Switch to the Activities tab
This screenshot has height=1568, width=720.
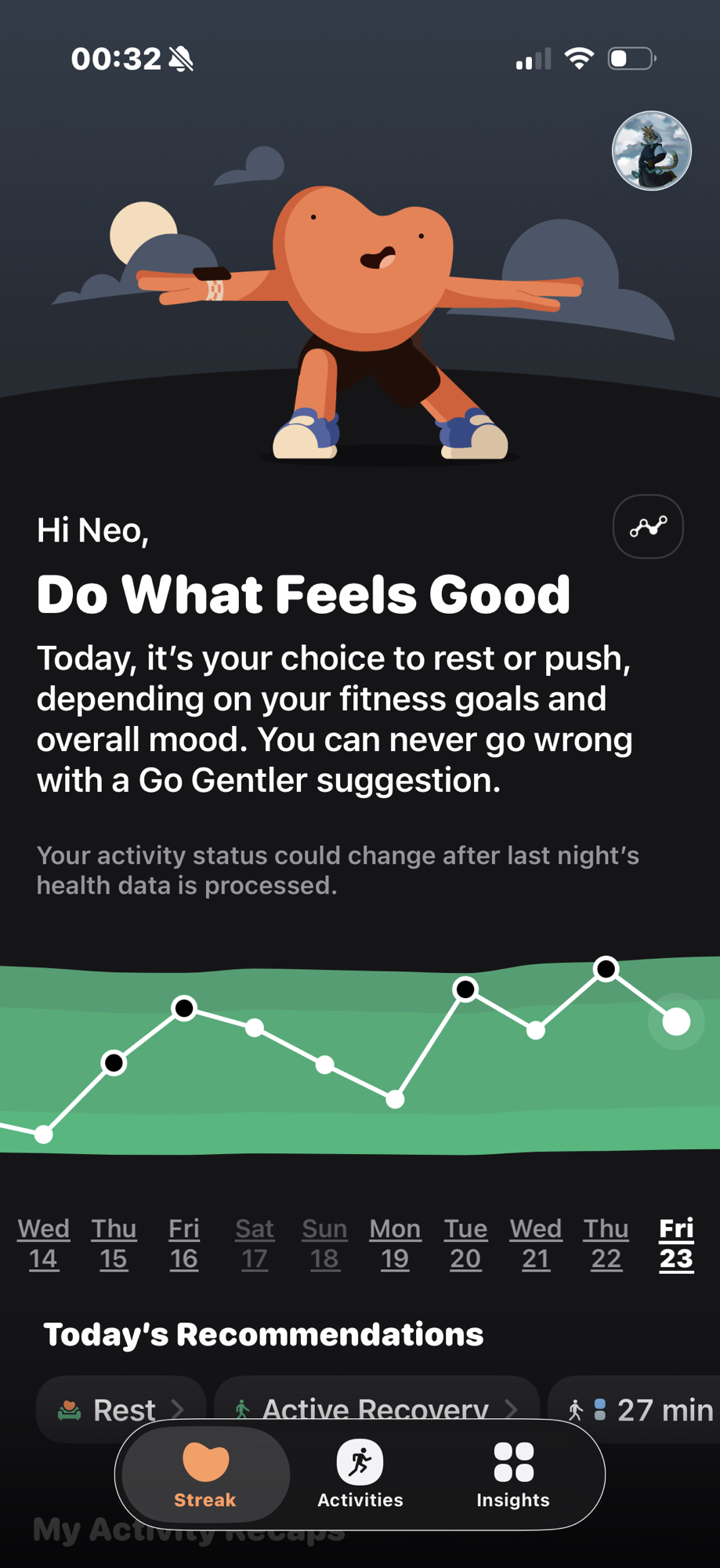pos(360,1475)
